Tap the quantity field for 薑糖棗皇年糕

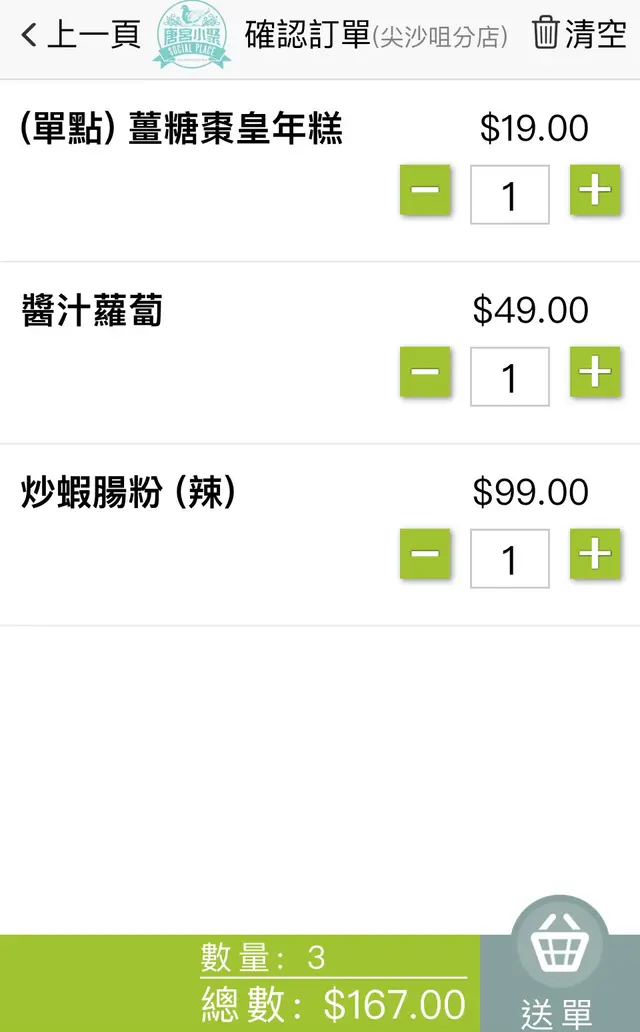509,194
